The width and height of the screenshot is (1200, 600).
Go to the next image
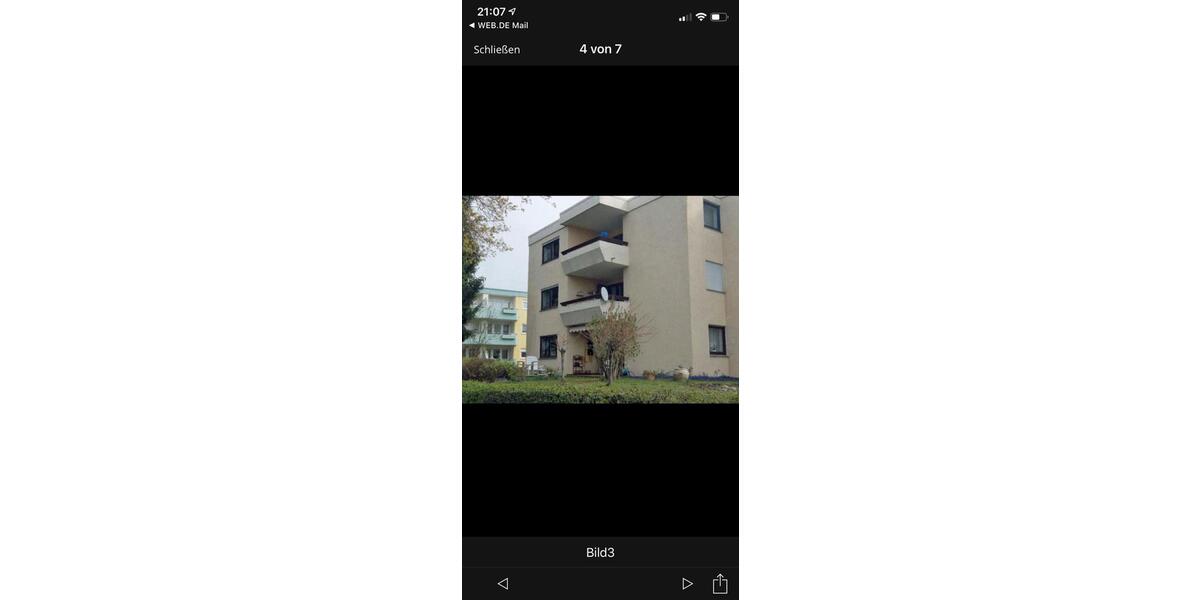tap(687, 583)
